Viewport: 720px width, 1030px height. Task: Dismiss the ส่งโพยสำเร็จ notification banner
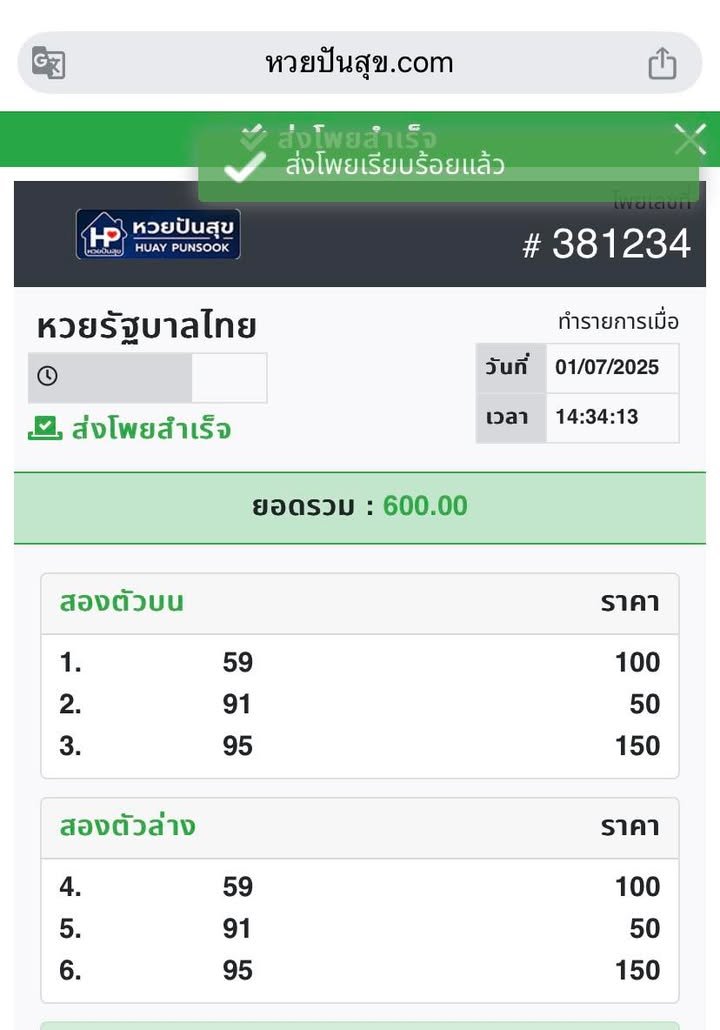point(690,139)
